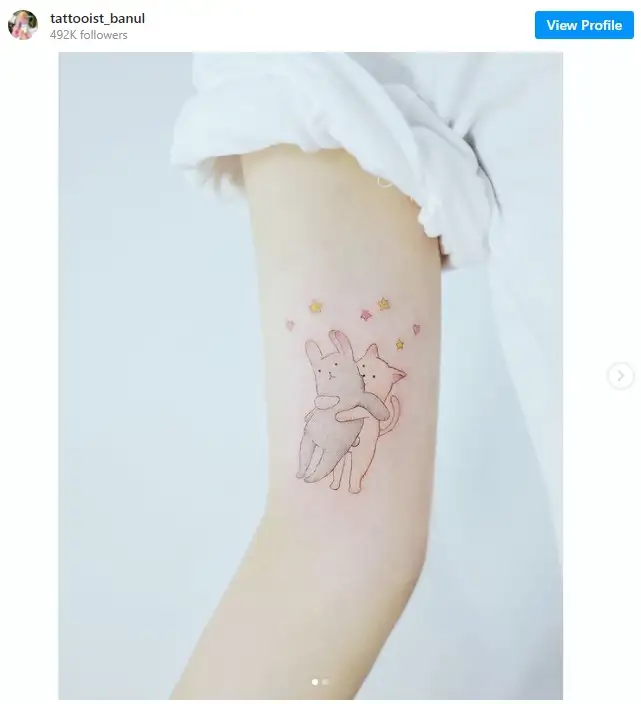Select the second carousel page dot
The height and width of the screenshot is (704, 641).
(325, 682)
